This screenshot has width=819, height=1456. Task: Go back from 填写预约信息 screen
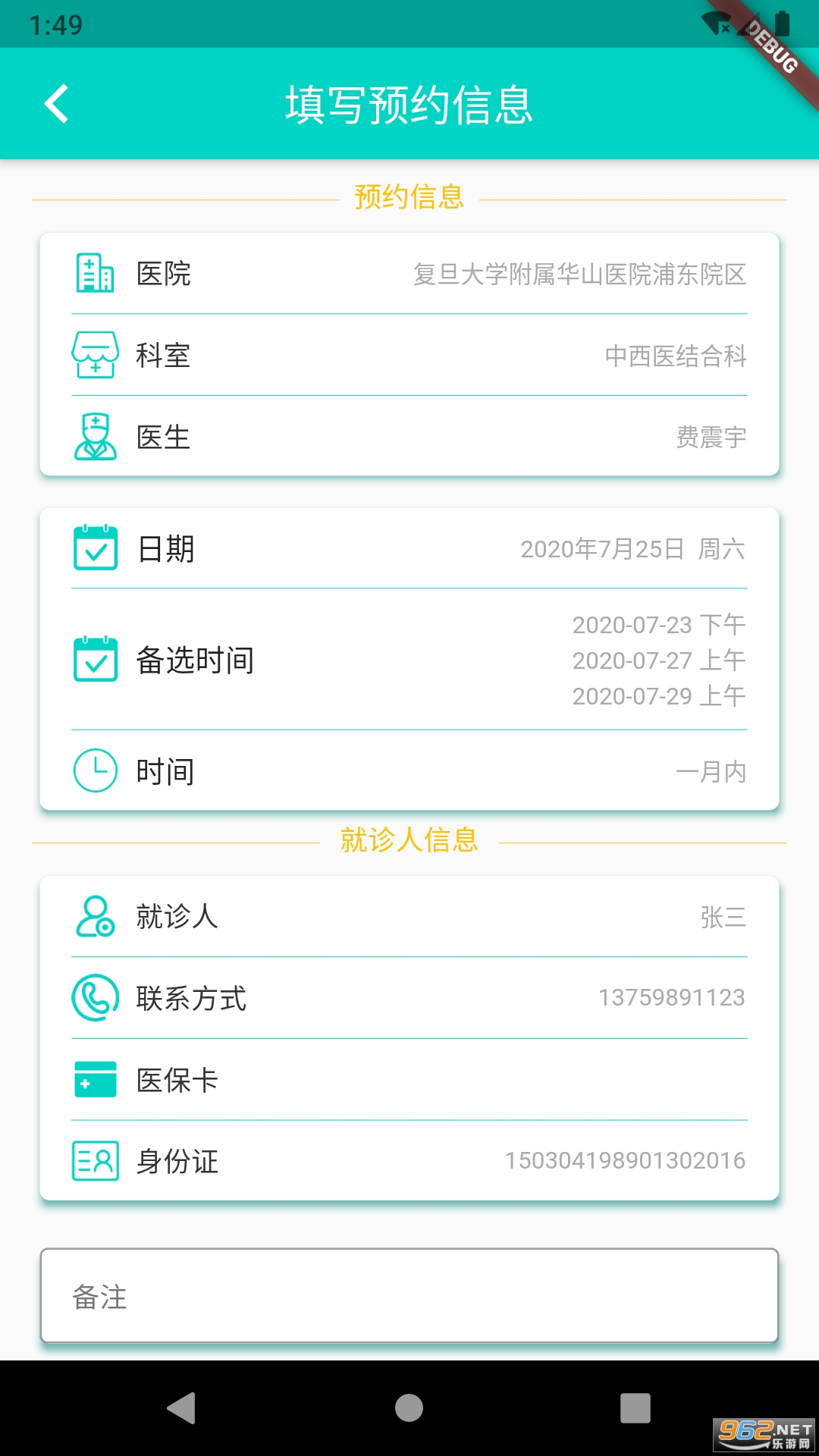coord(57,104)
